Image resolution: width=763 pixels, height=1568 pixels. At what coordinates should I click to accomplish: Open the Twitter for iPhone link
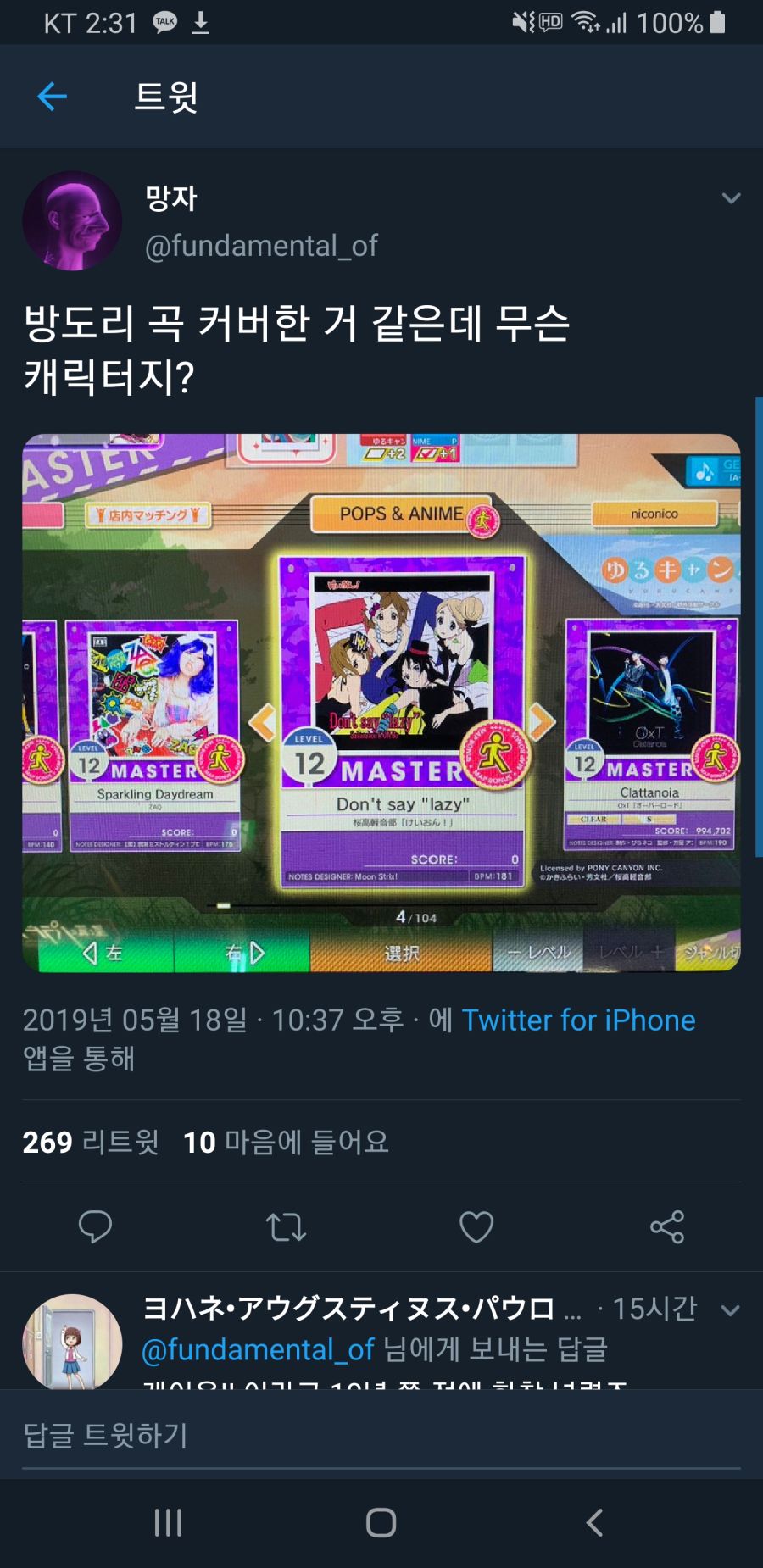click(578, 1020)
